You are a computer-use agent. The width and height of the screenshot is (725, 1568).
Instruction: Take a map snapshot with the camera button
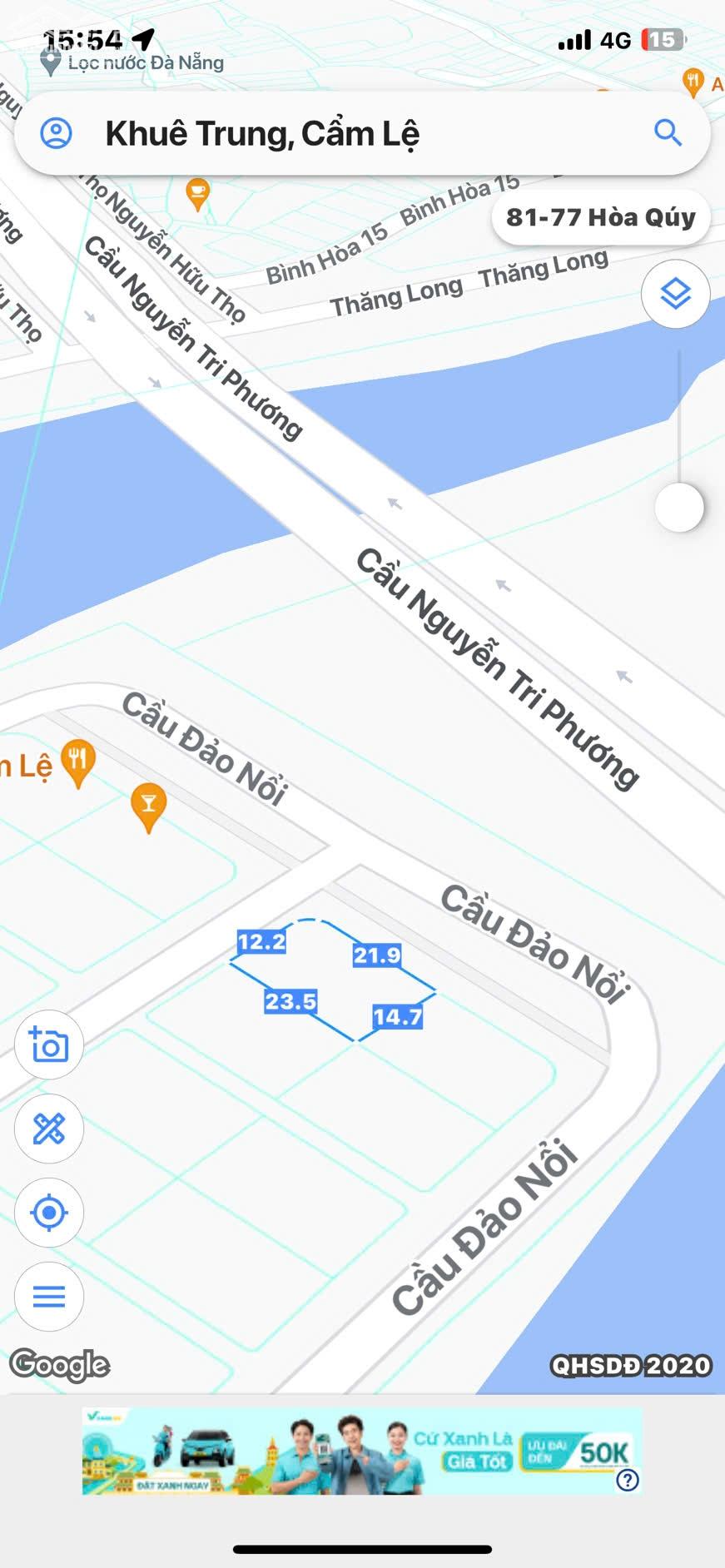pyautogui.click(x=49, y=1045)
